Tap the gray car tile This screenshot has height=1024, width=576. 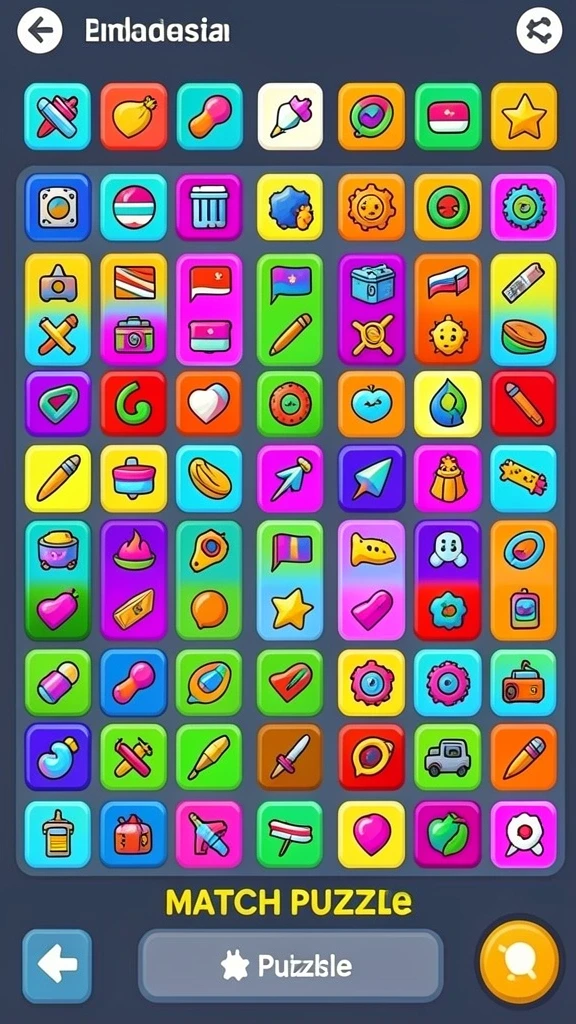(x=447, y=757)
